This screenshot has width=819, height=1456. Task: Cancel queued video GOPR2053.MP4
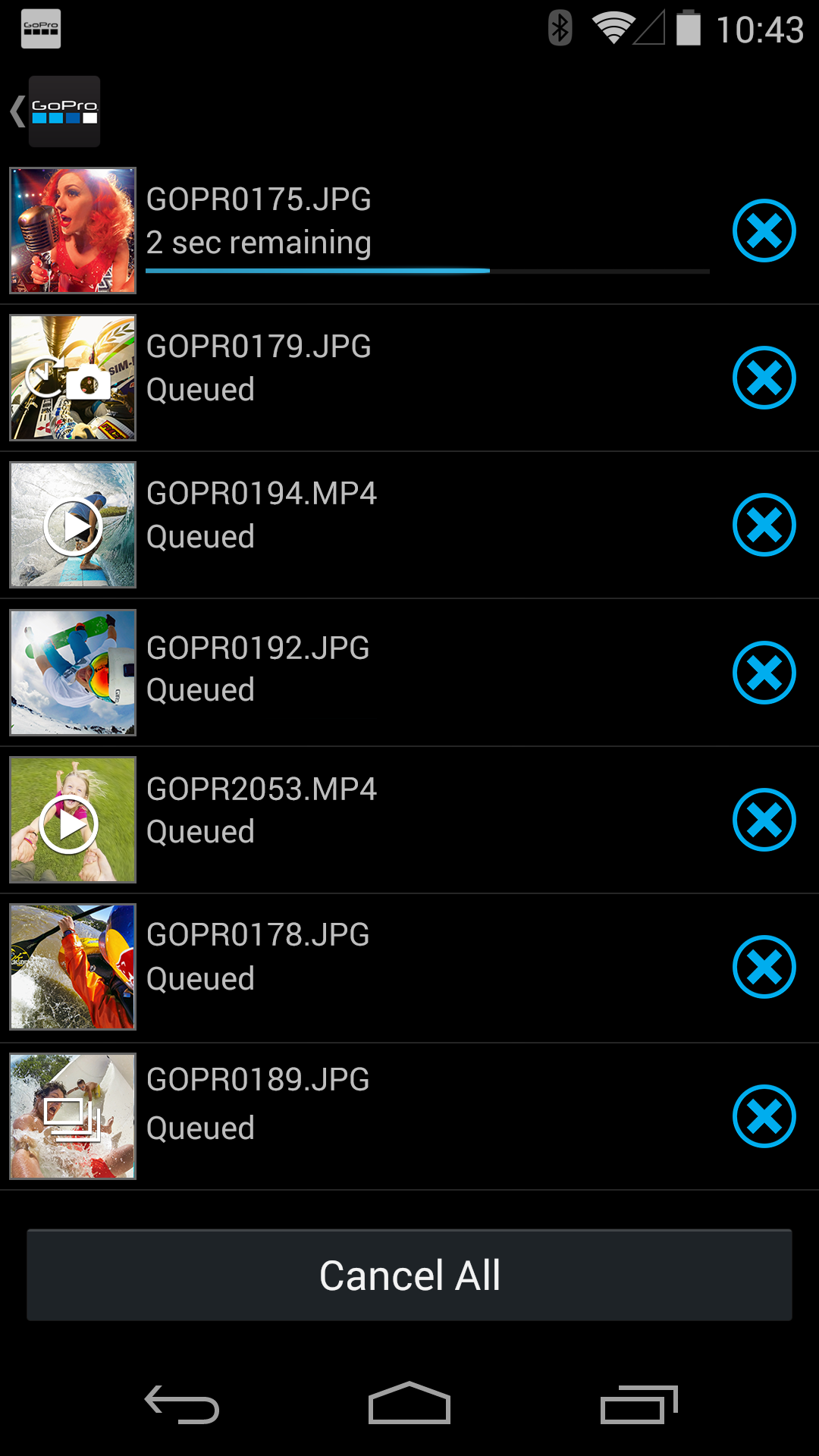[764, 820]
